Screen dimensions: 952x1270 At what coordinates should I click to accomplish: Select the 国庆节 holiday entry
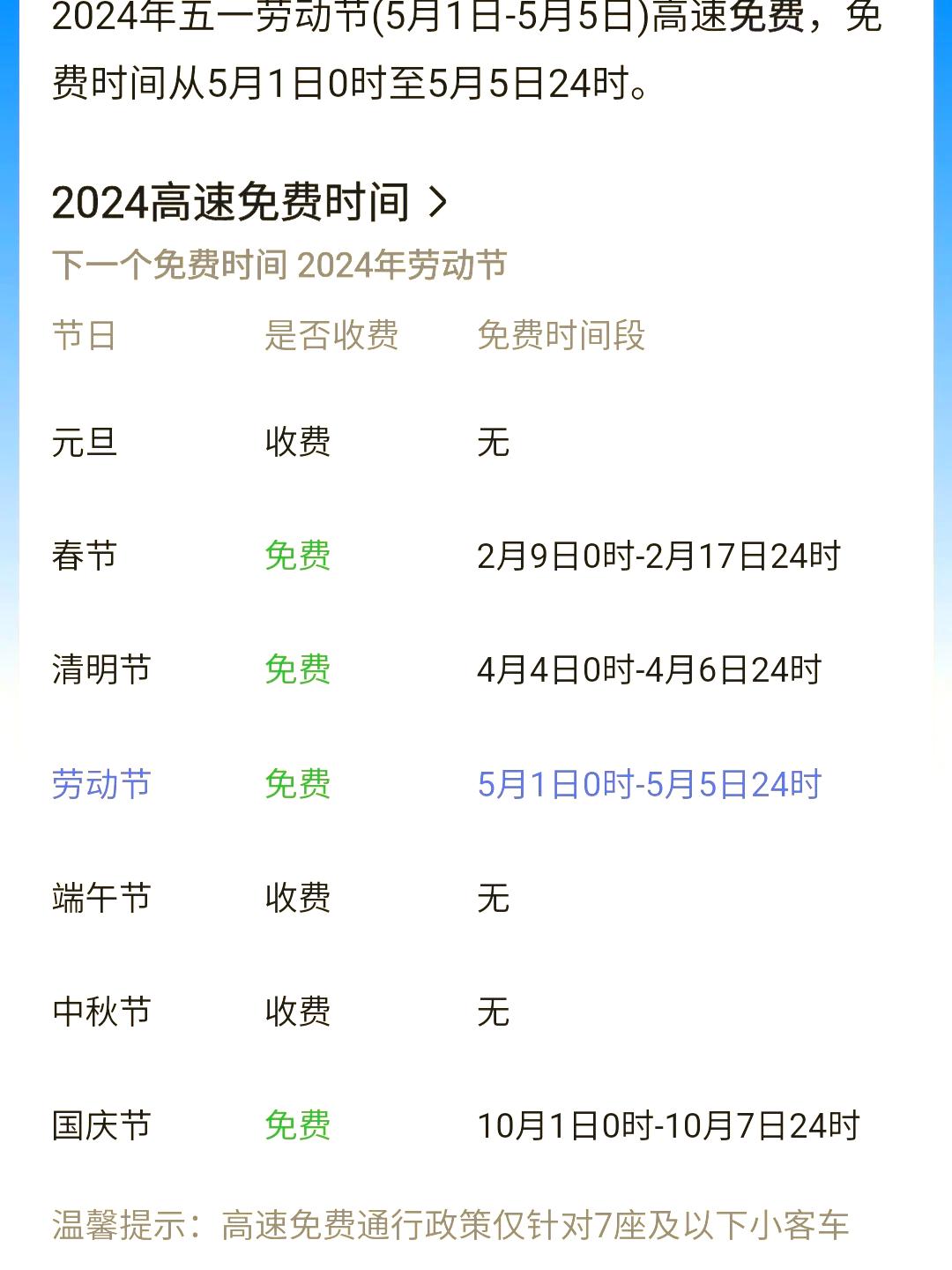pos(100,1126)
